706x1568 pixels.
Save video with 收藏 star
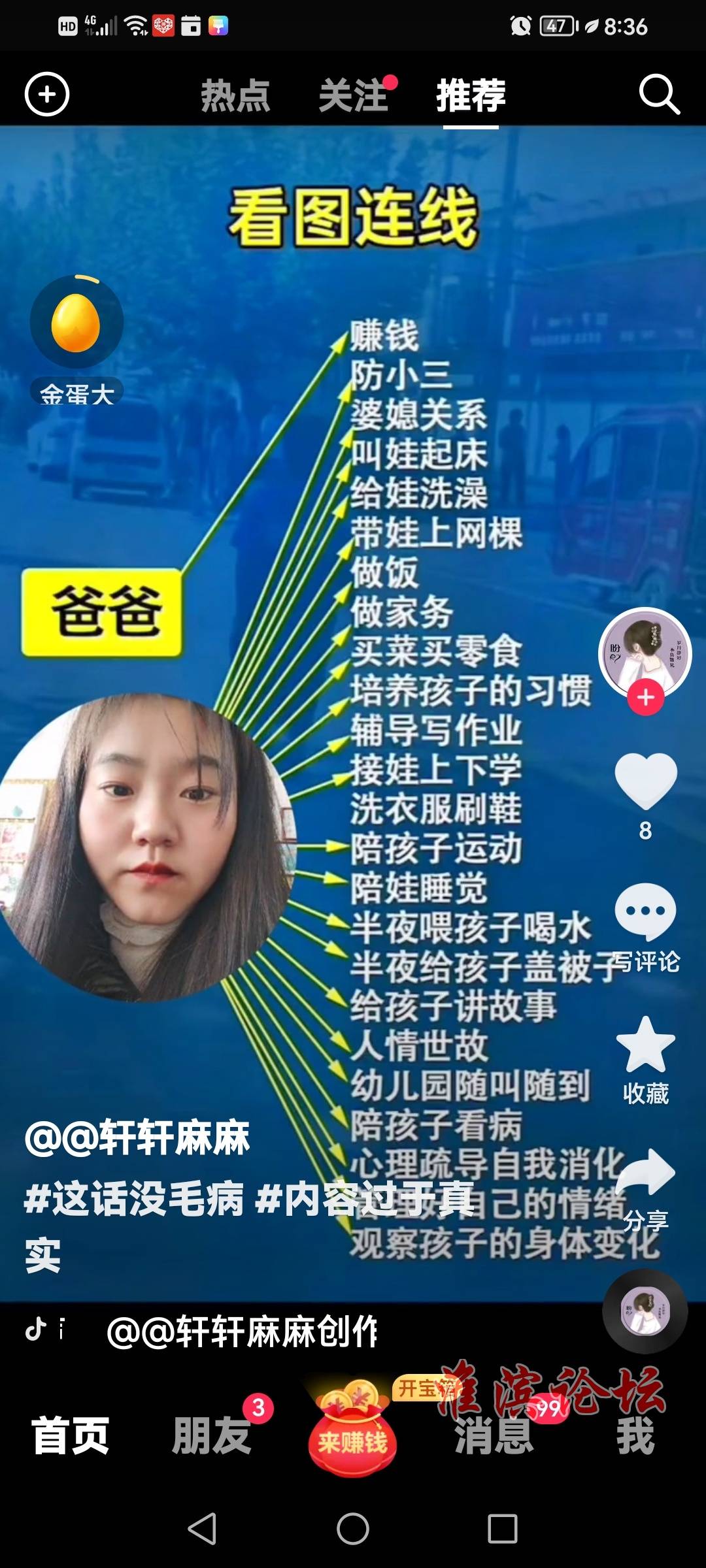pos(645,1045)
